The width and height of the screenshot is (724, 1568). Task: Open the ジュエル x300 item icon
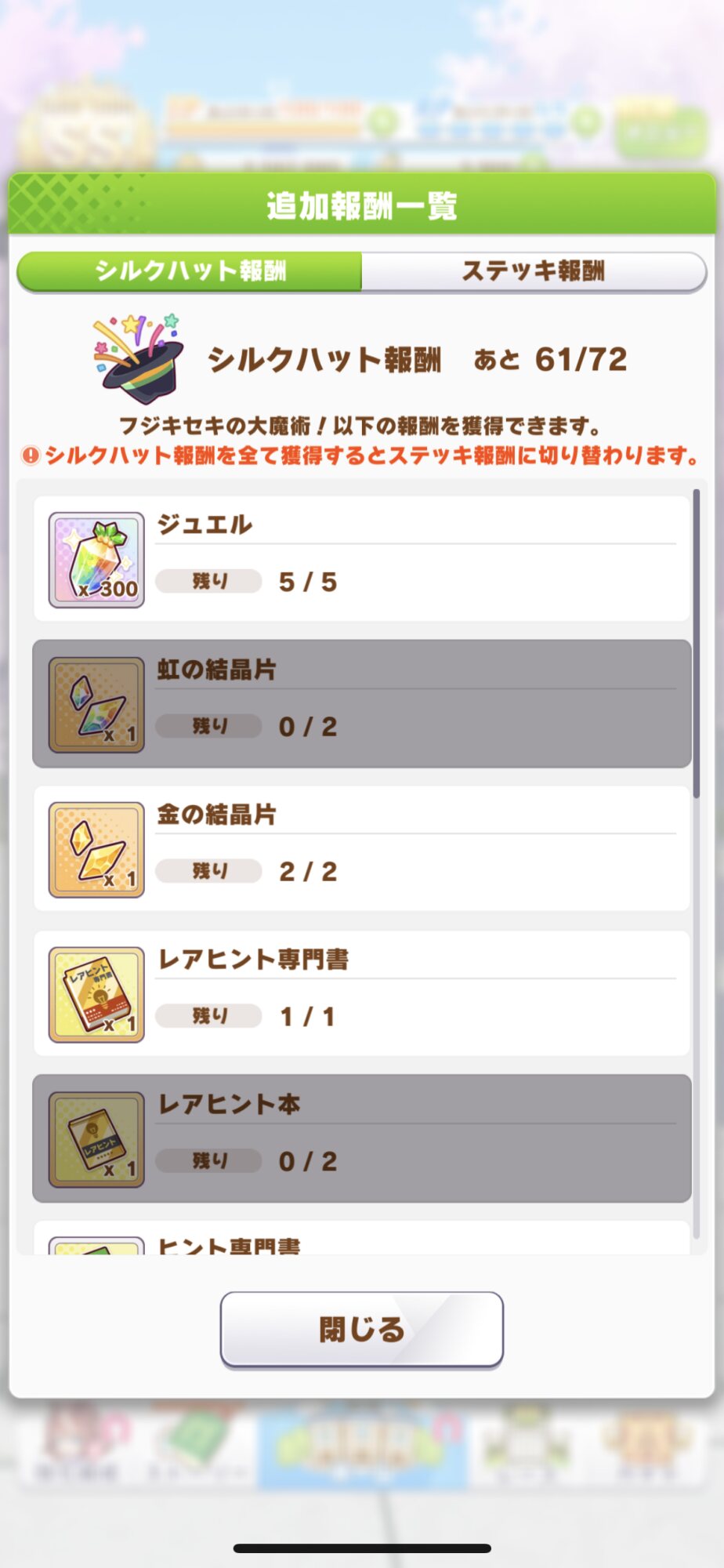(96, 560)
